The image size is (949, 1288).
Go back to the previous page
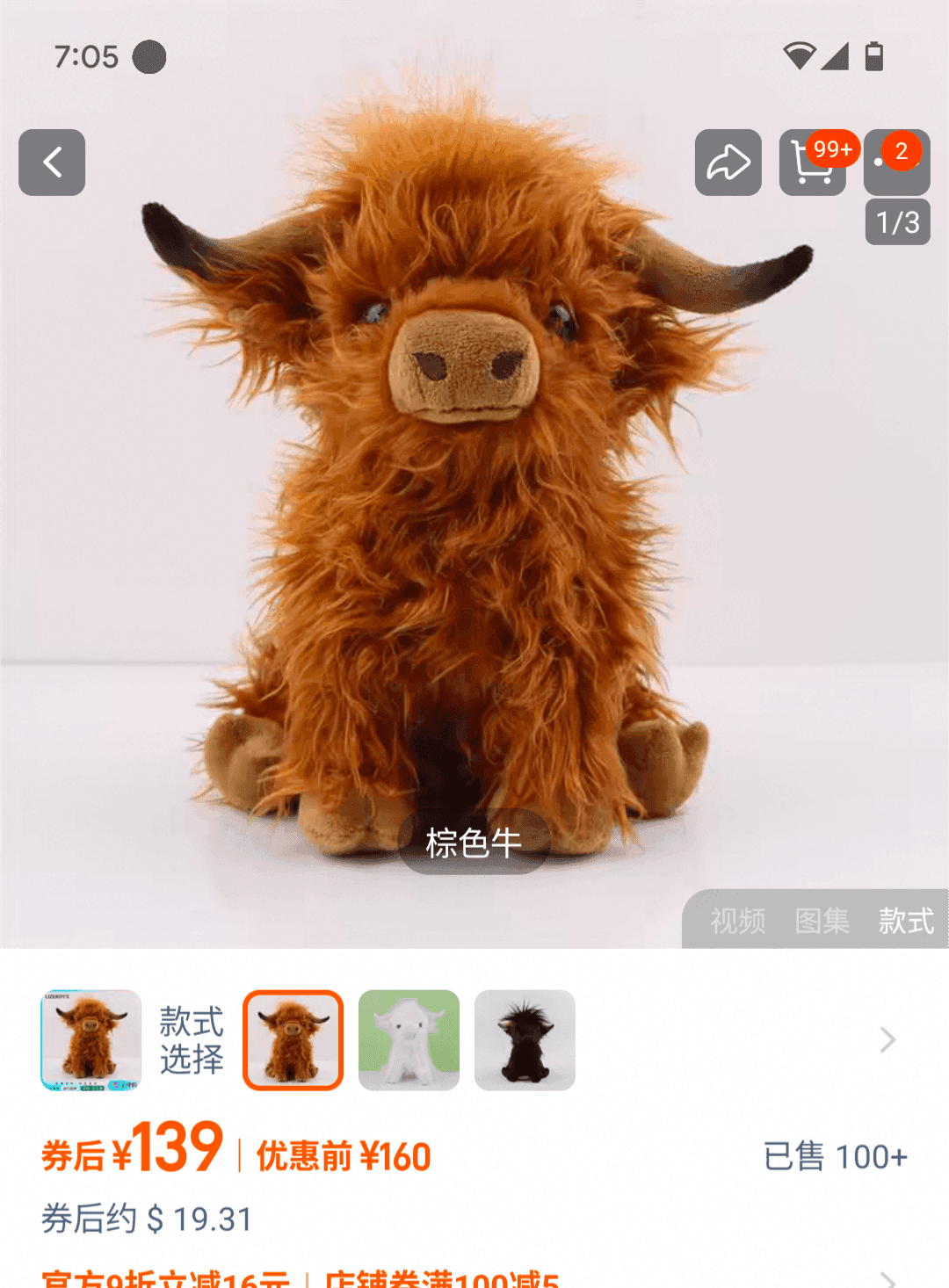tap(52, 163)
